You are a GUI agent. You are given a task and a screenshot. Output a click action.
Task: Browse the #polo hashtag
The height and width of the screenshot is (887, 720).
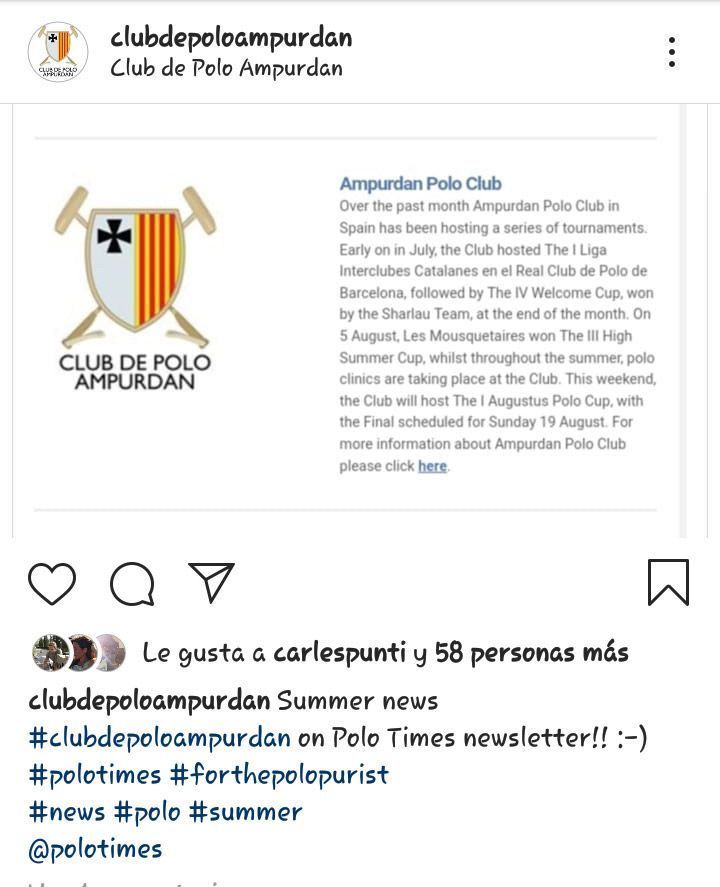147,813
